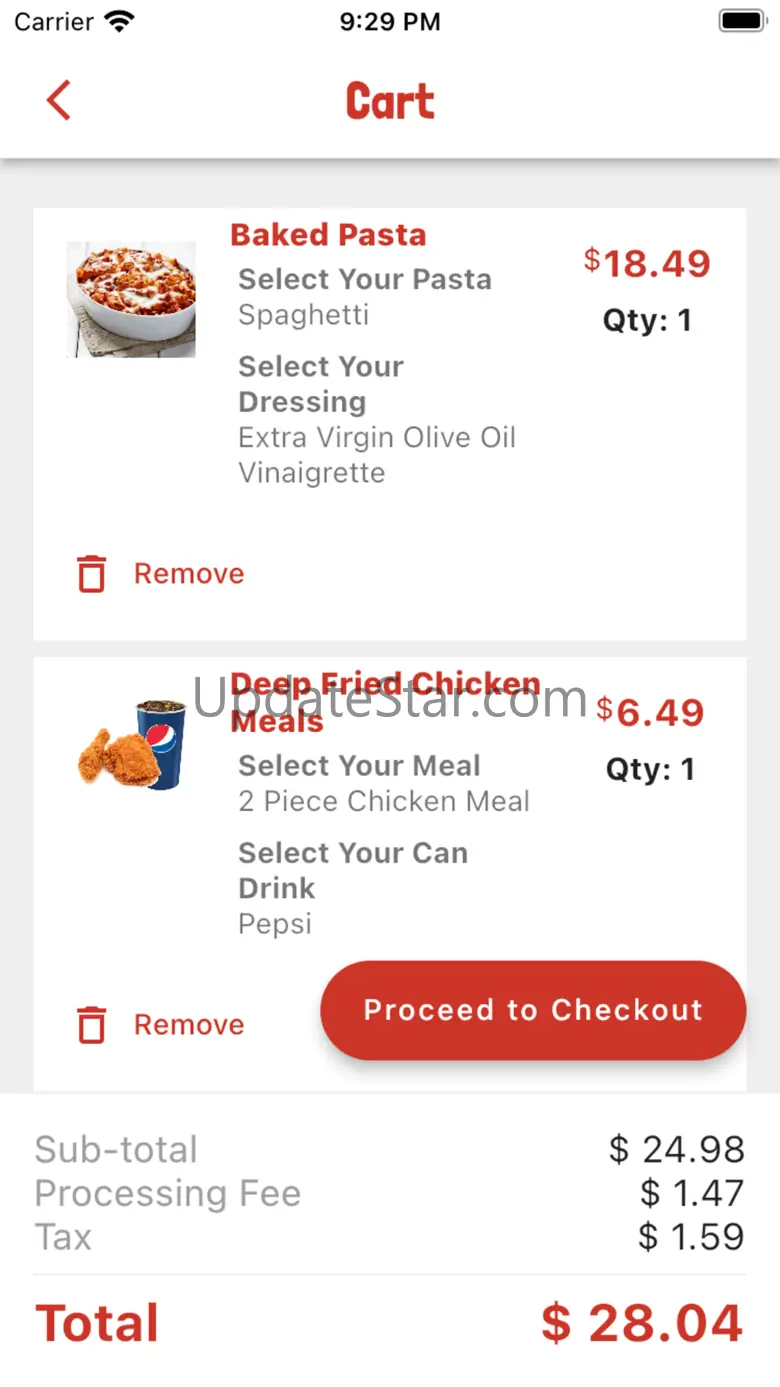
Task: Go back from the Cart screen
Action: click(59, 101)
